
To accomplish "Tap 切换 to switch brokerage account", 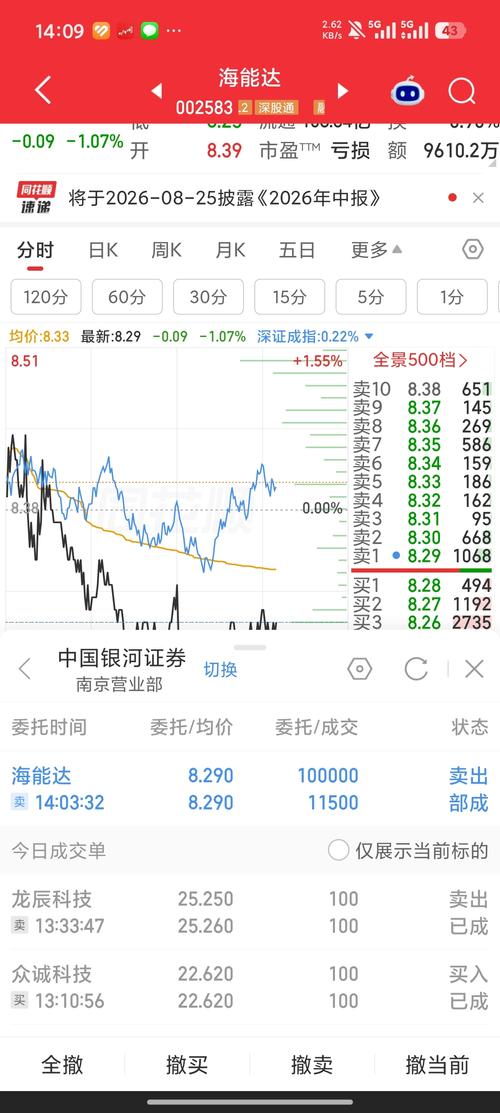I will click(220, 669).
